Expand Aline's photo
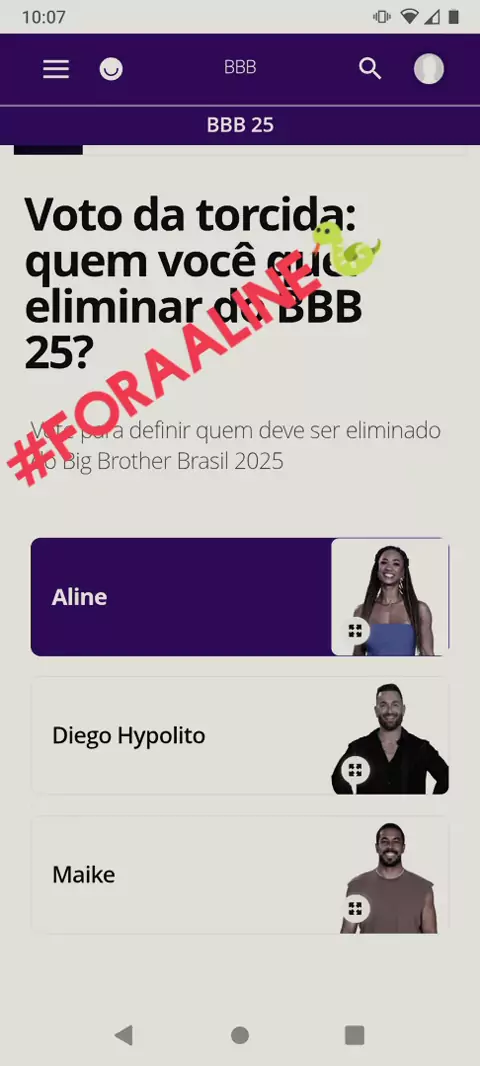Screen dimensions: 480x1066 click(355, 630)
